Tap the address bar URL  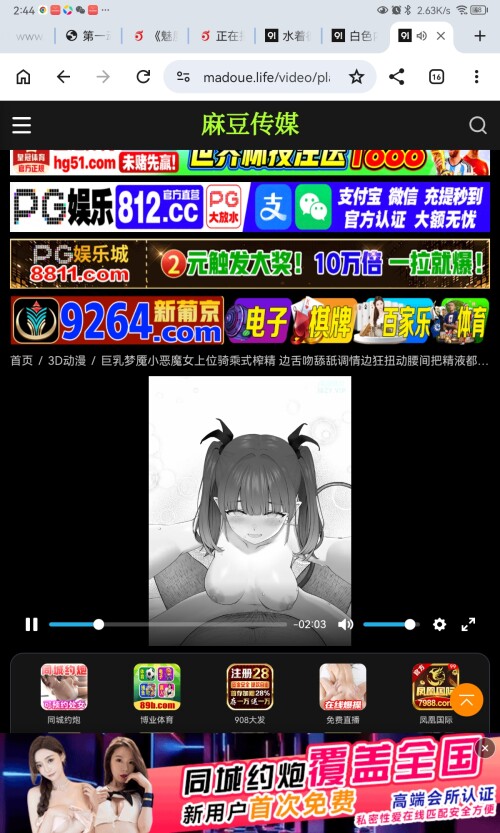(x=266, y=78)
